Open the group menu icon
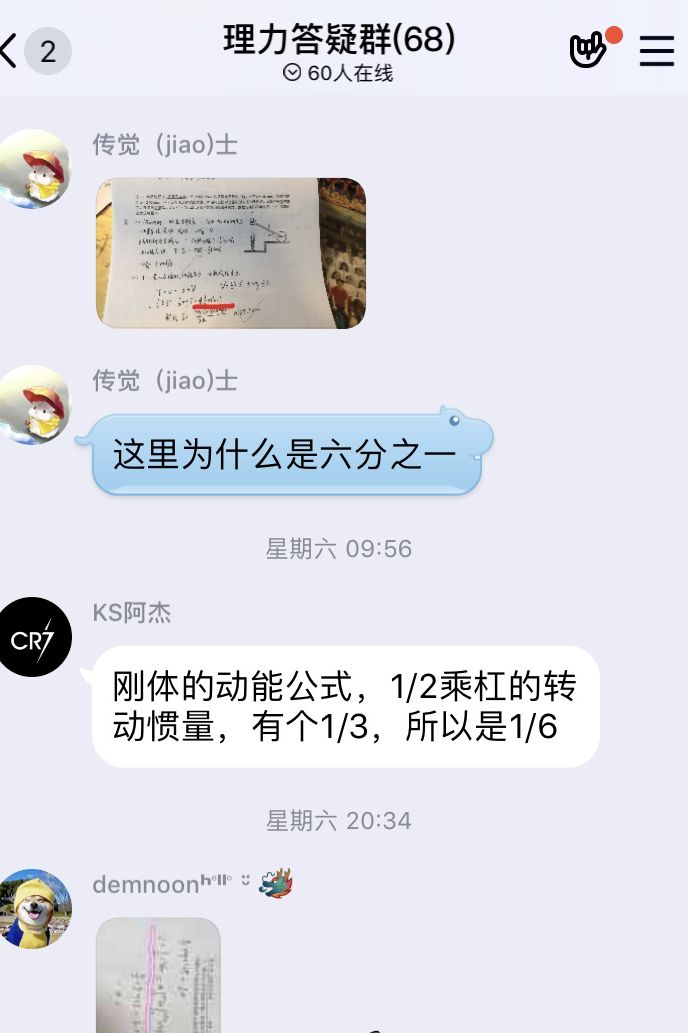The width and height of the screenshot is (688, 1033). (656, 50)
